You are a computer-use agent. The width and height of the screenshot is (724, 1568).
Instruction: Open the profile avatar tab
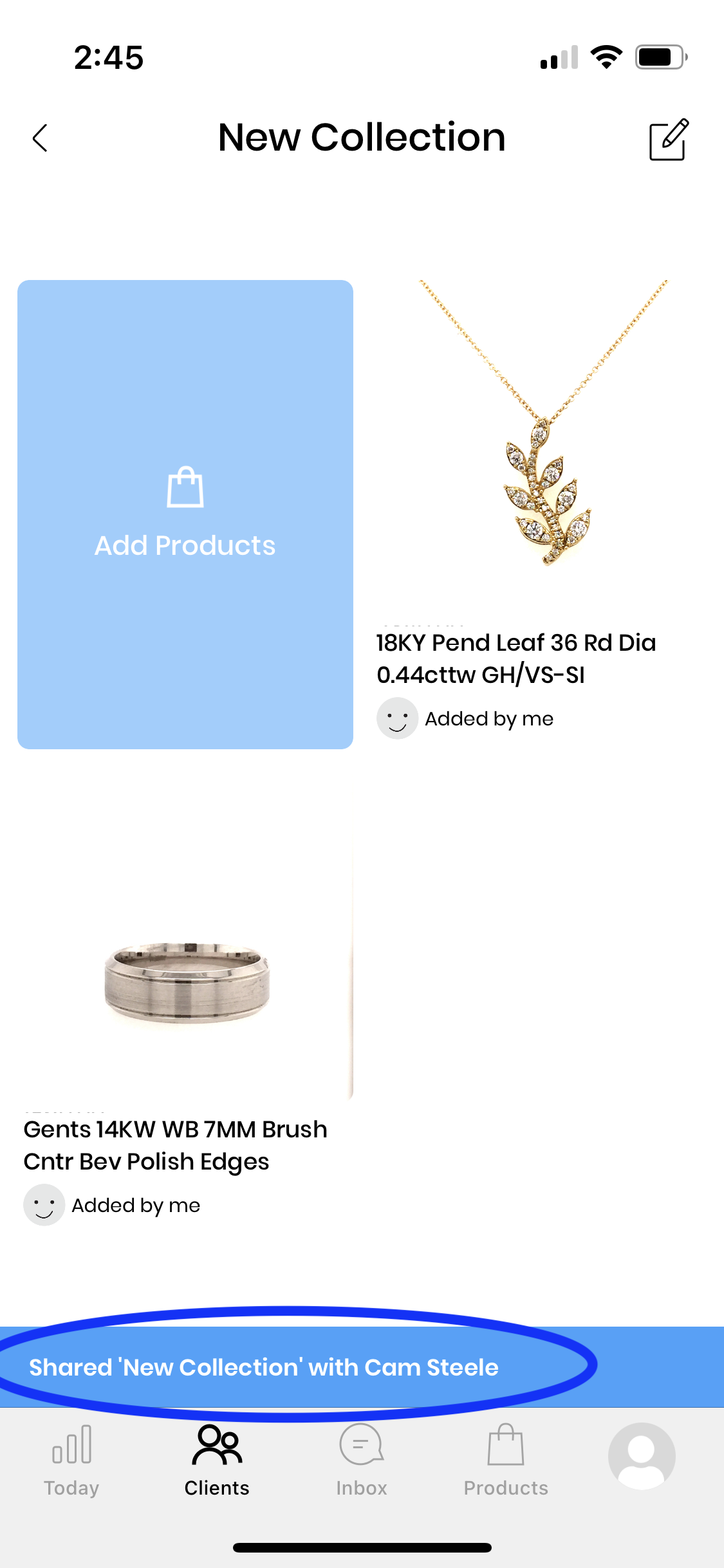(x=641, y=1456)
